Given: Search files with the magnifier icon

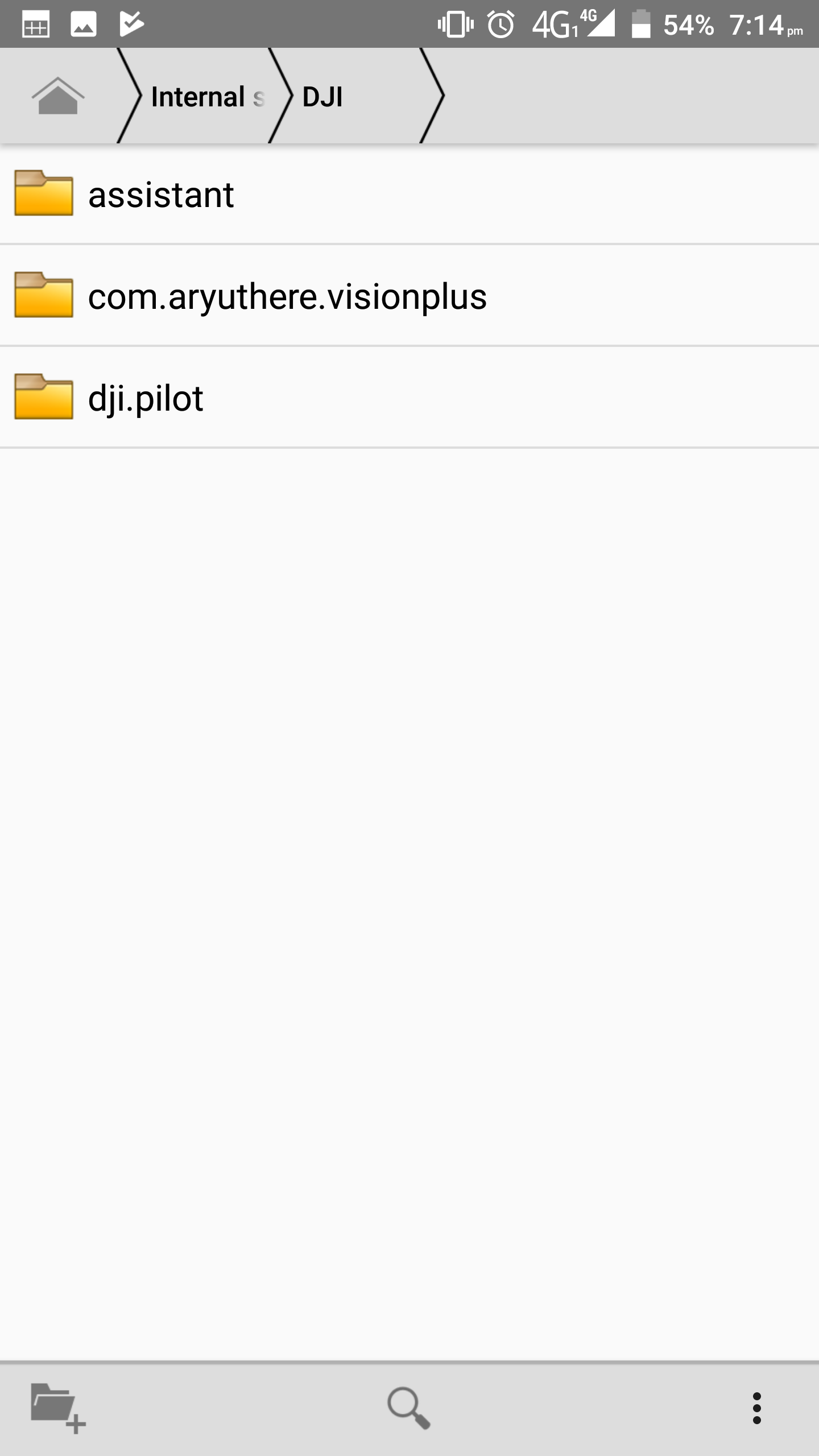Looking at the screenshot, I should click(409, 1408).
